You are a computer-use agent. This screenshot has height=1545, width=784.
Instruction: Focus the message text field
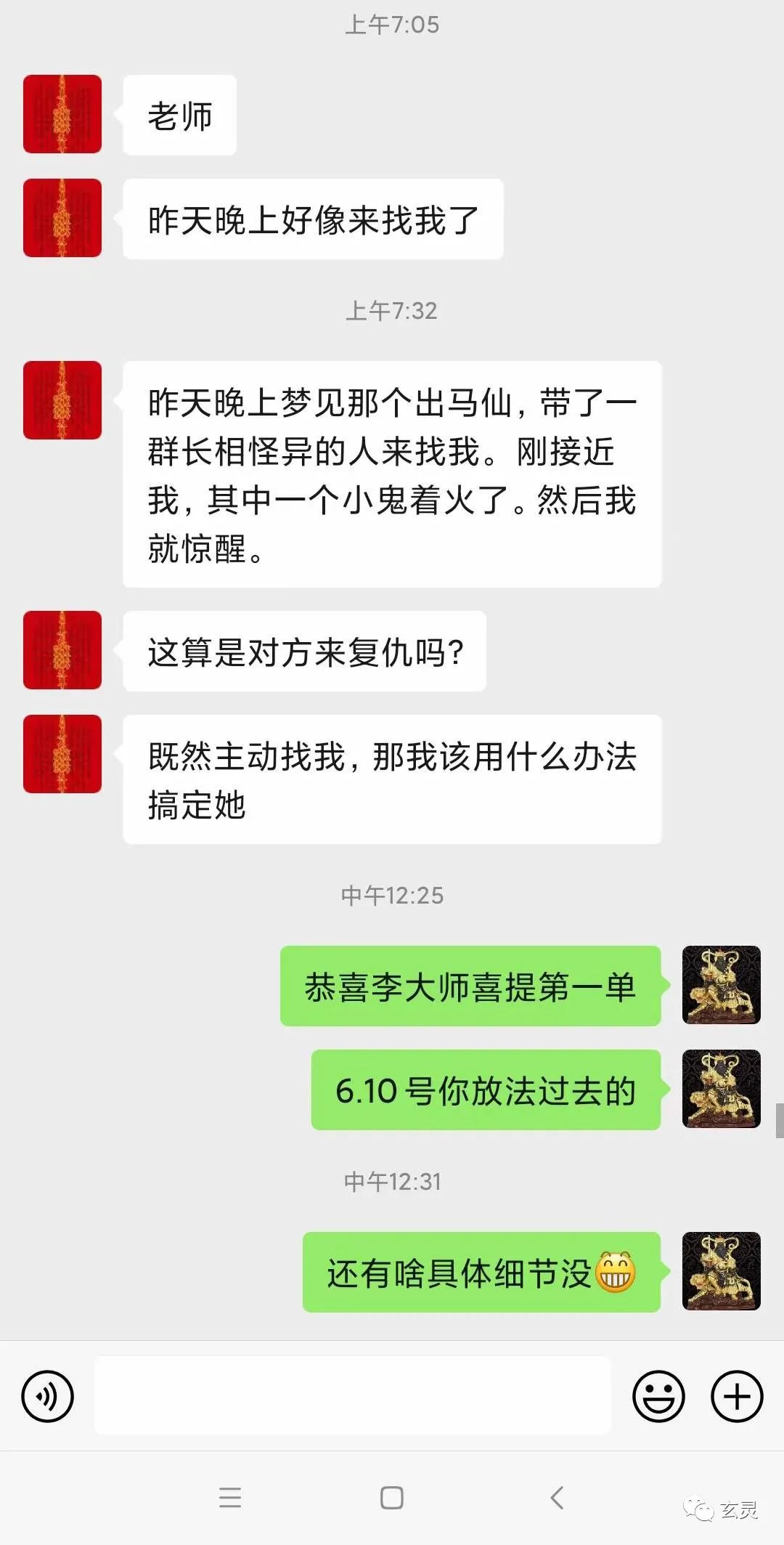click(x=352, y=1395)
